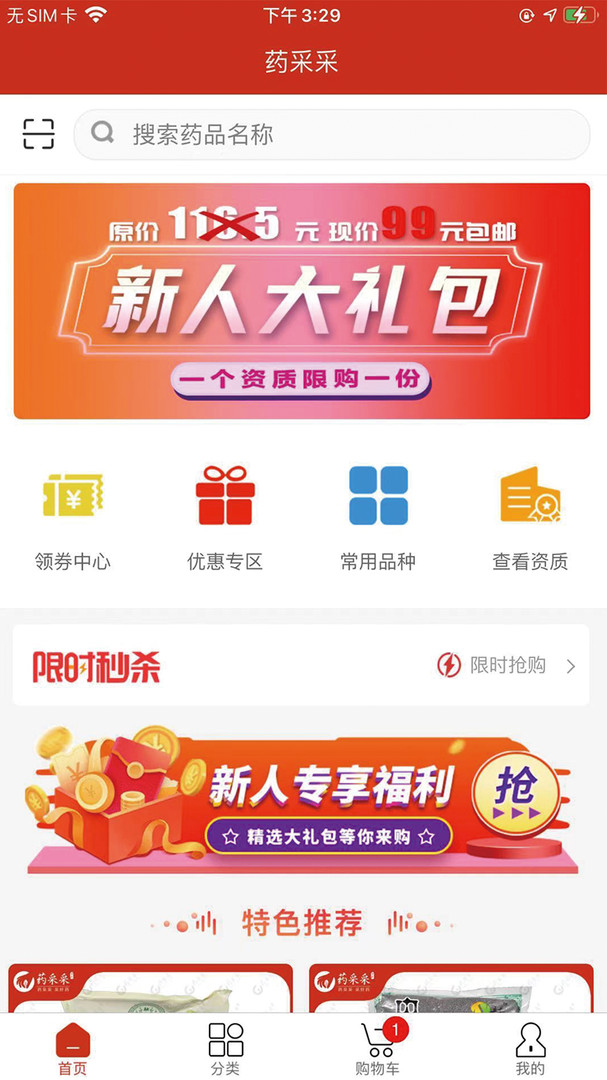View 查看资质 qualifications
This screenshot has height=1080, width=607.
[530, 517]
